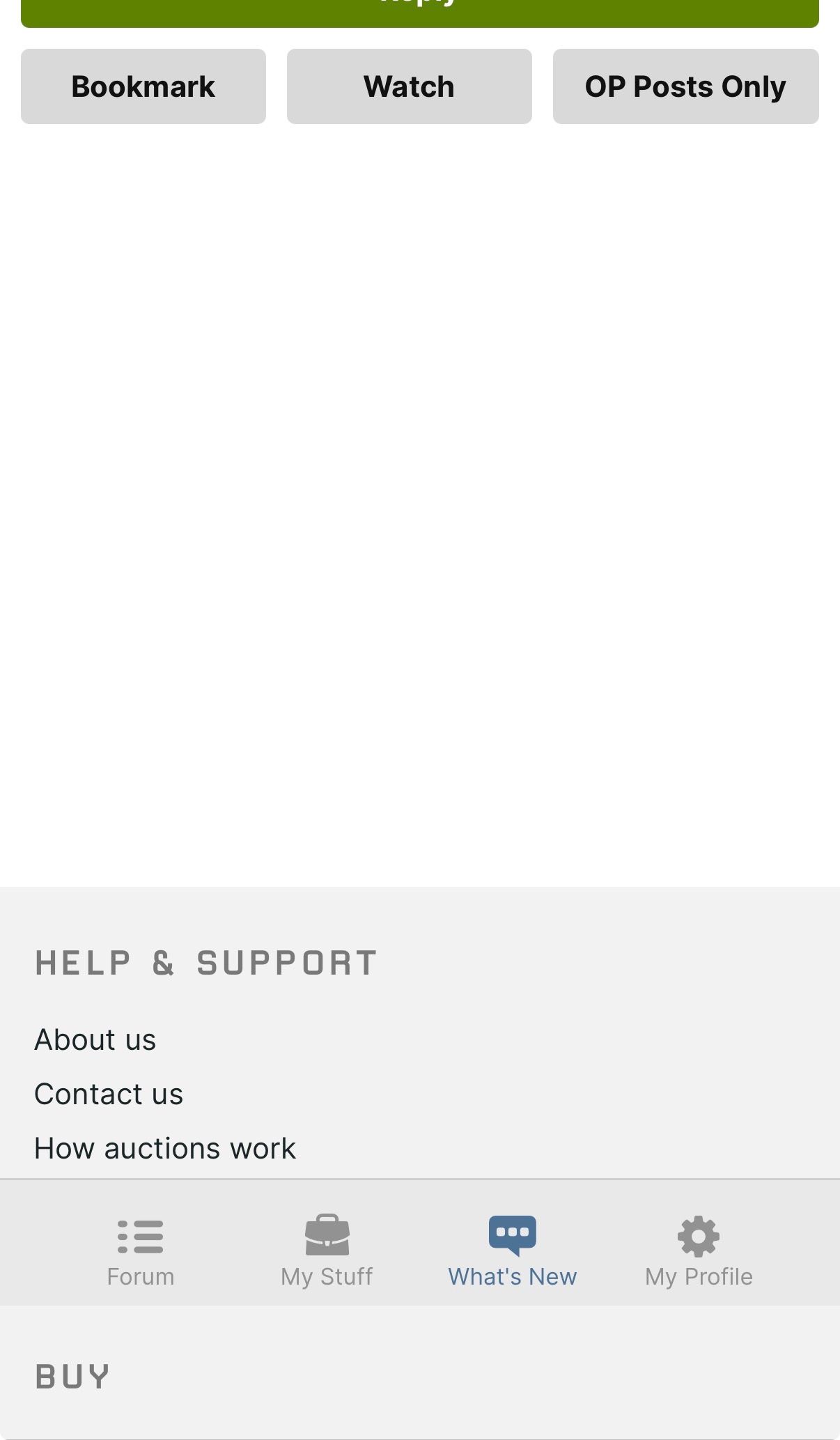Tap the green Reply button

tap(419, 13)
